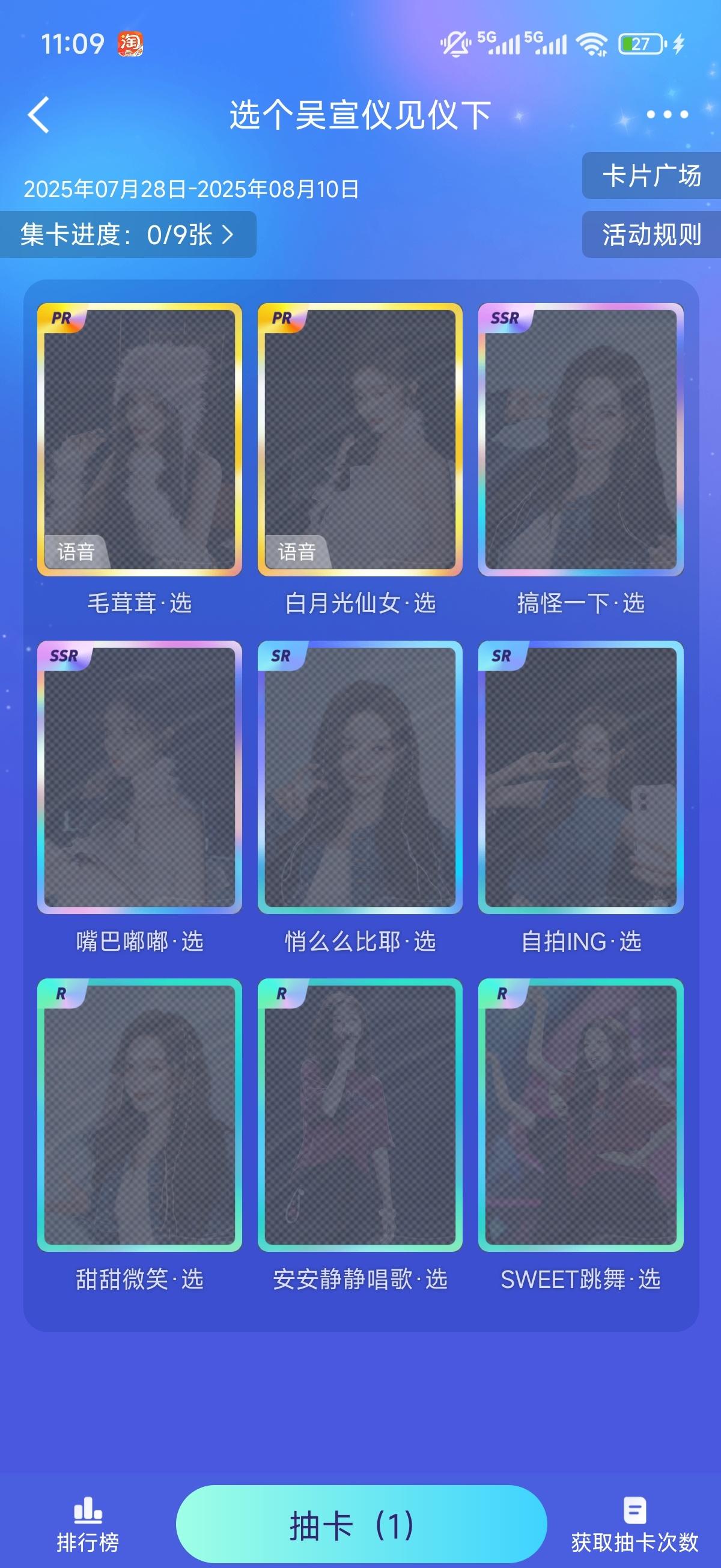721x1568 pixels.
Task: Open the three-dot overflow menu
Action: 667,114
